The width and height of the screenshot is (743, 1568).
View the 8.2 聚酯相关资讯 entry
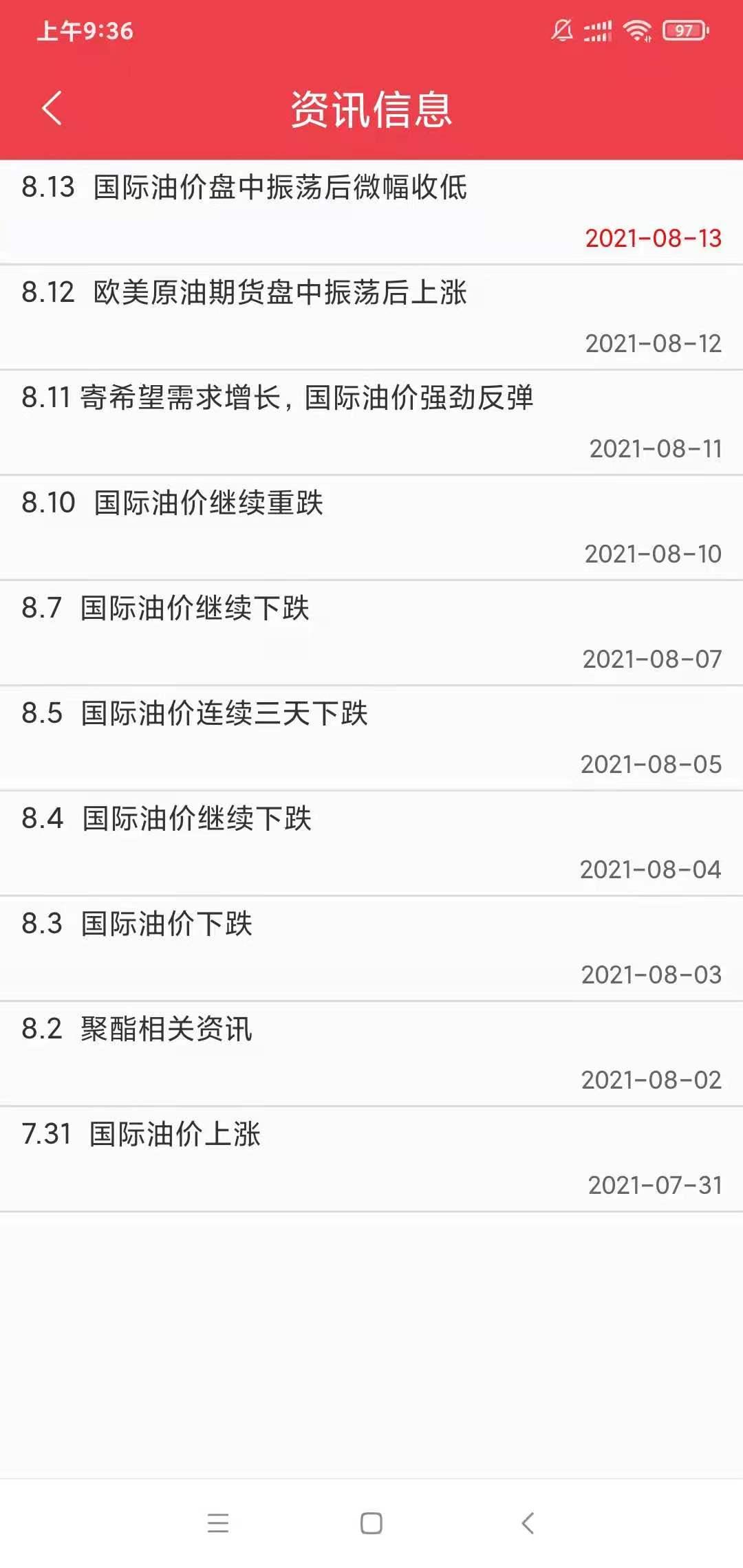click(137, 1030)
